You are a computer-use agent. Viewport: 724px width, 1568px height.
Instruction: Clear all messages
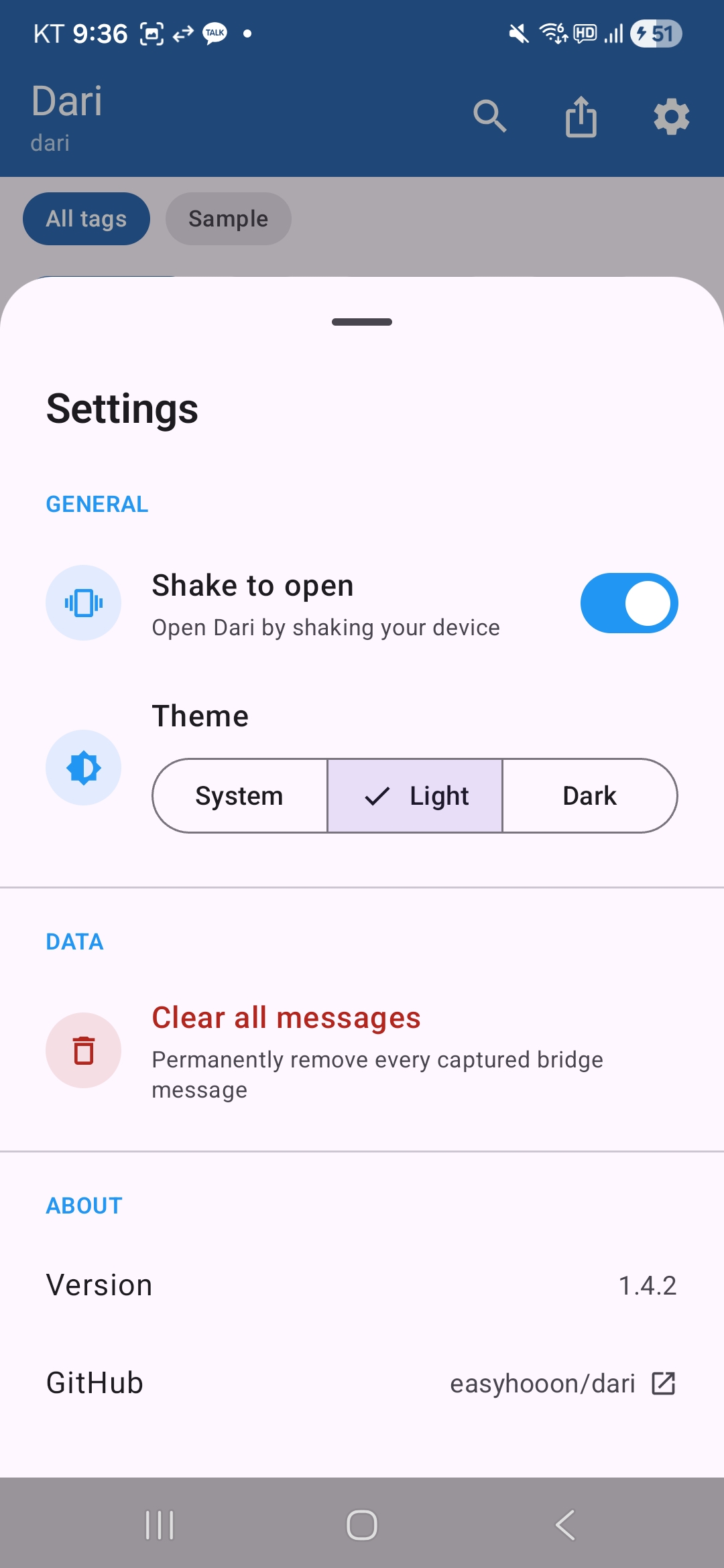[362, 1051]
